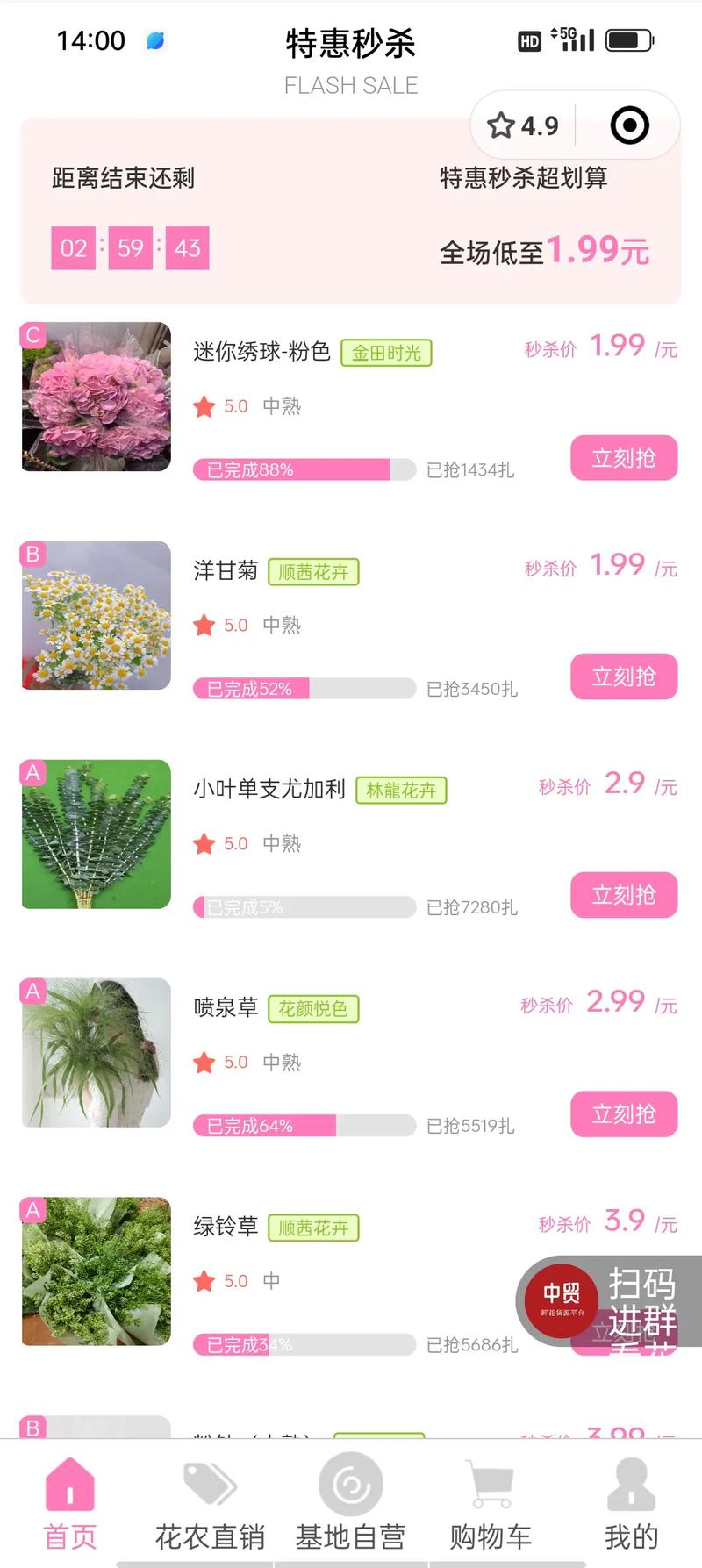Image resolution: width=702 pixels, height=1568 pixels.
Task: Switch to the 我的 tab
Action: [x=631, y=1503]
